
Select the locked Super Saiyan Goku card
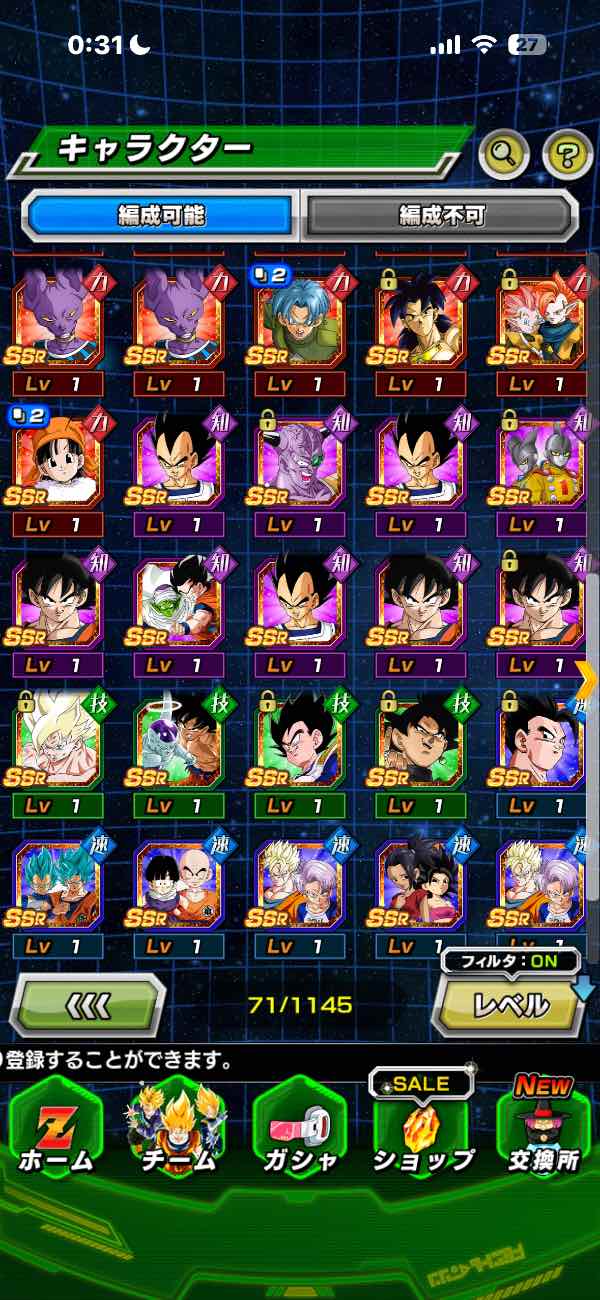[57, 741]
